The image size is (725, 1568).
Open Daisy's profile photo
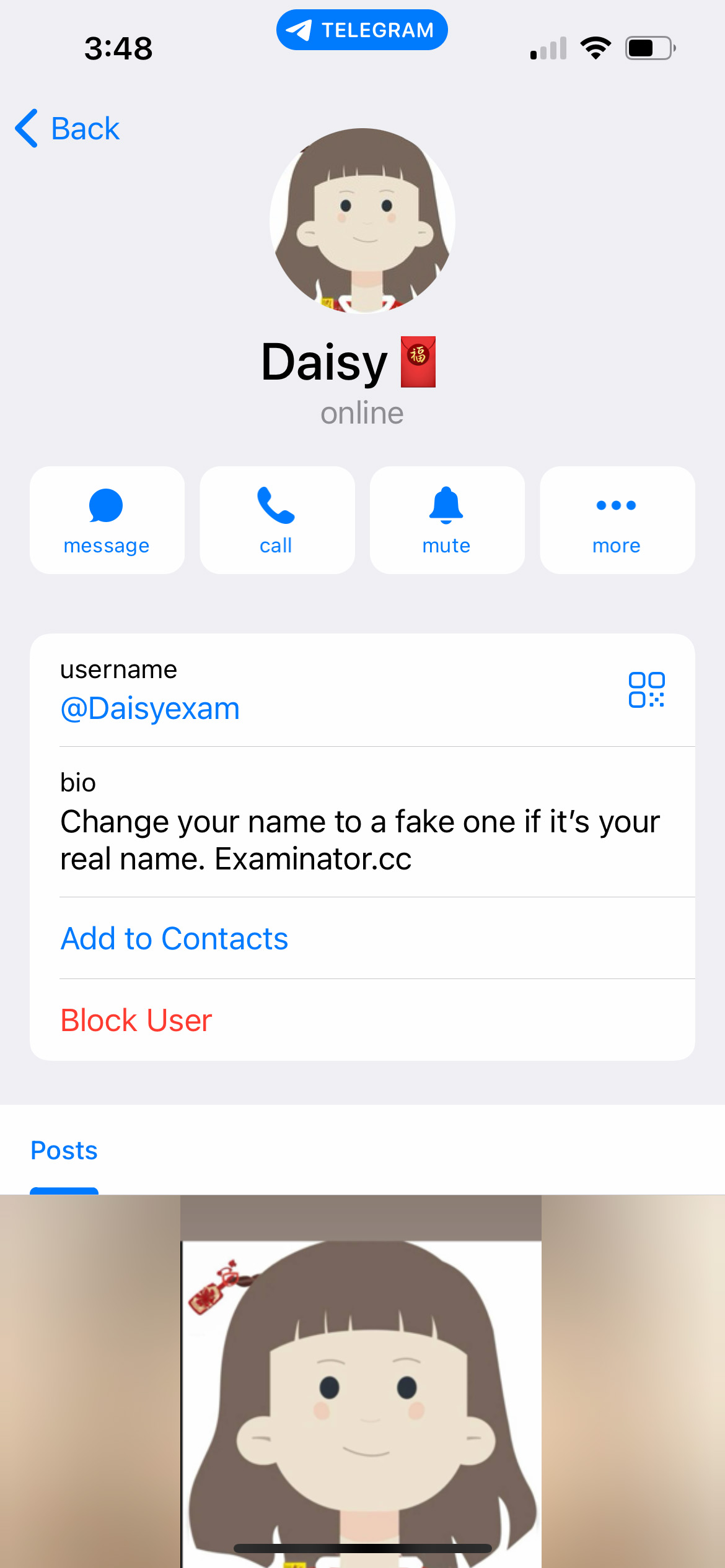coord(362,221)
